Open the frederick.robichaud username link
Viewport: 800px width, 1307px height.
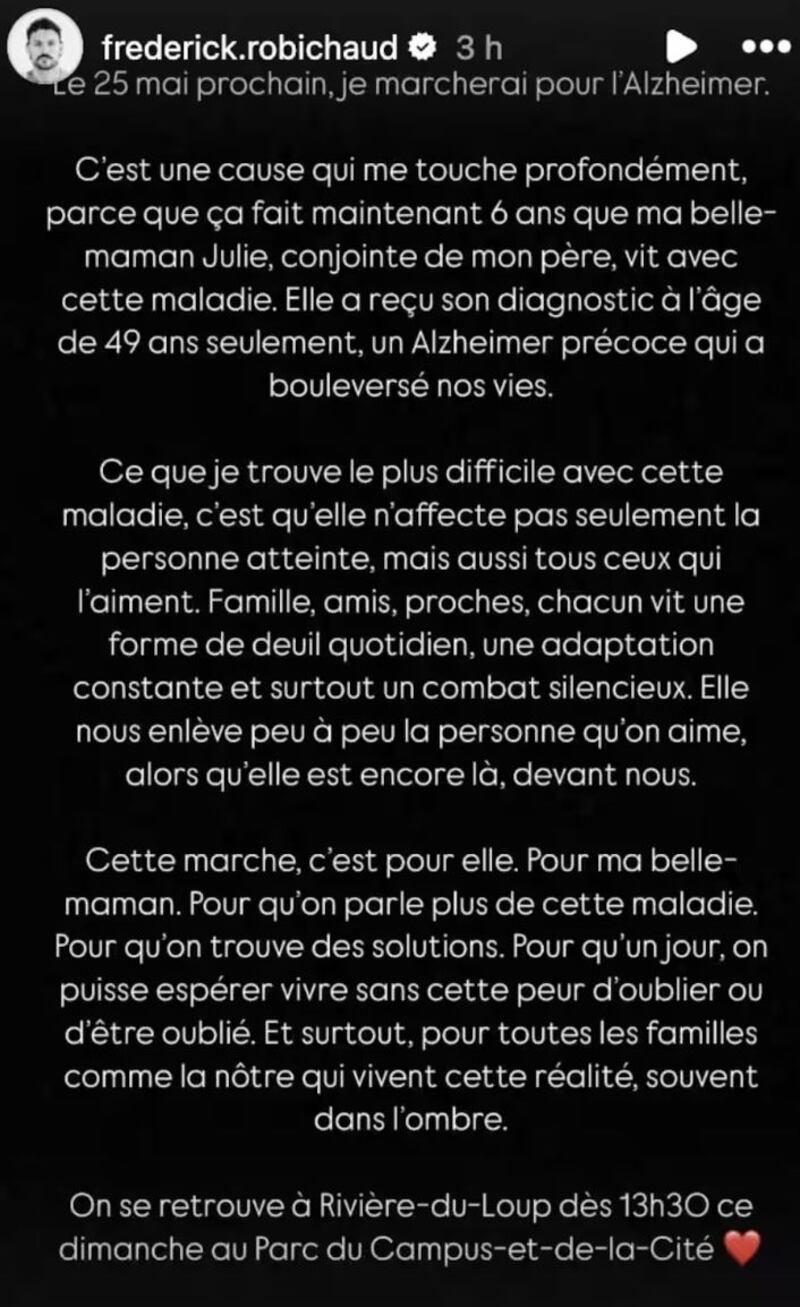click(x=252, y=46)
